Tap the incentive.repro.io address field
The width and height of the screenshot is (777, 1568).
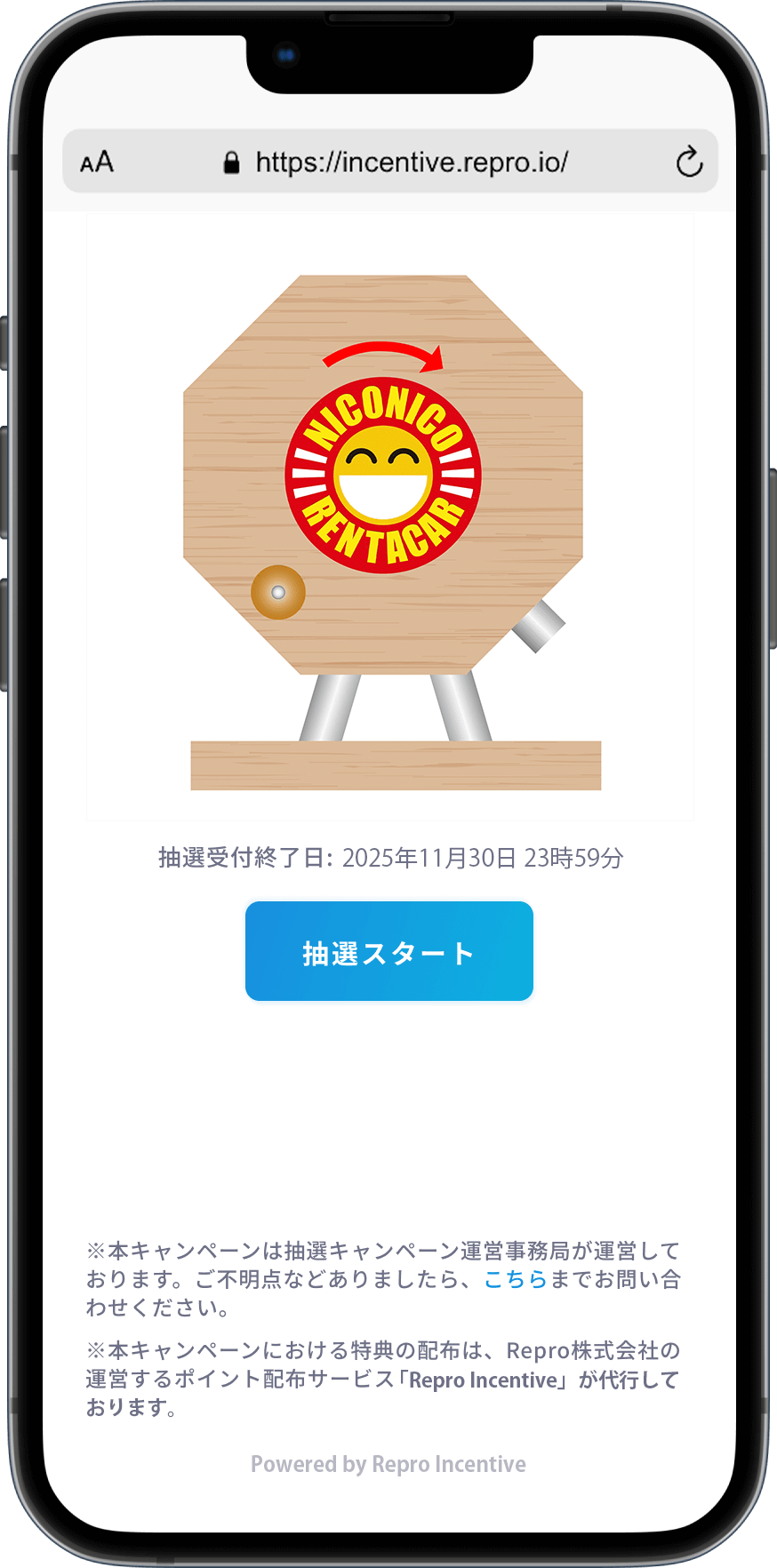tap(411, 163)
